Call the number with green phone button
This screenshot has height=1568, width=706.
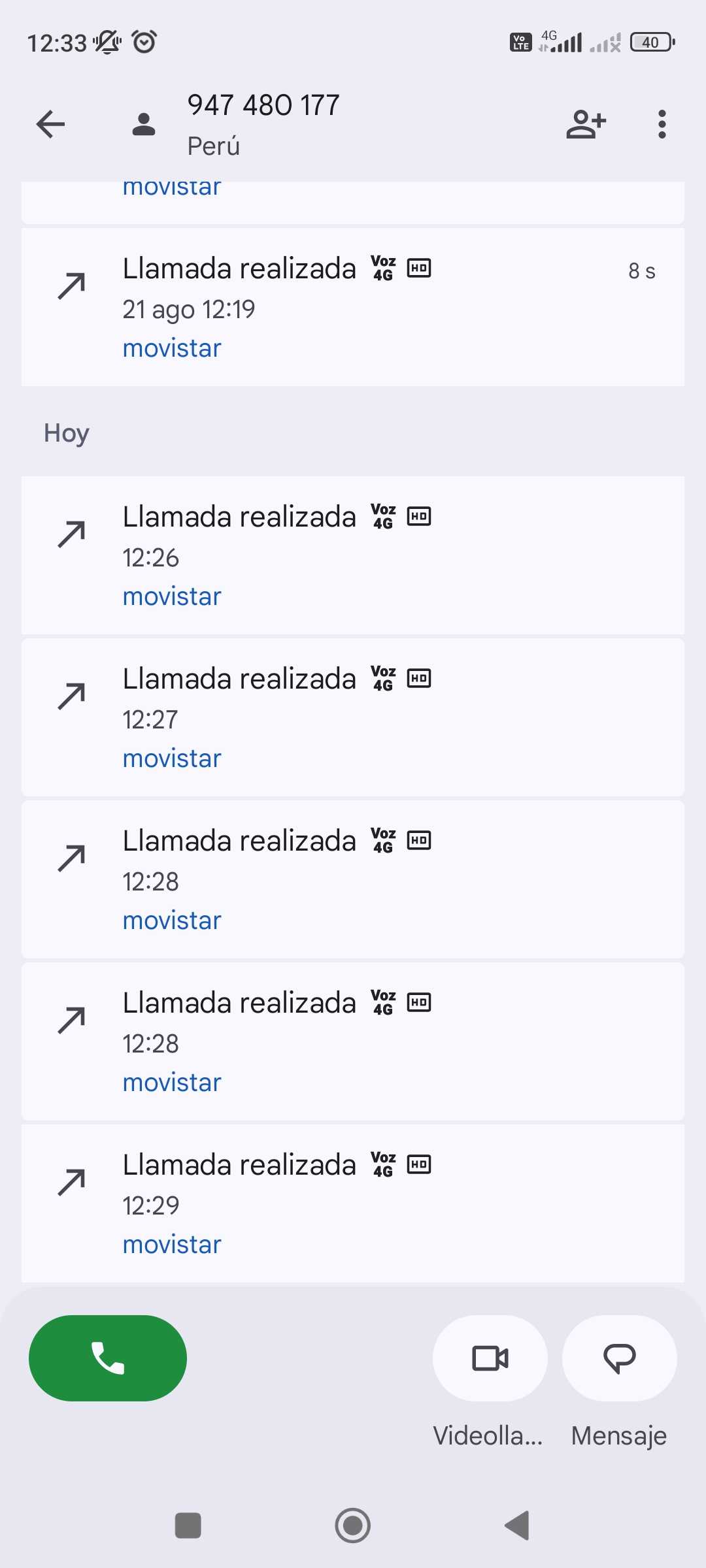108,1358
